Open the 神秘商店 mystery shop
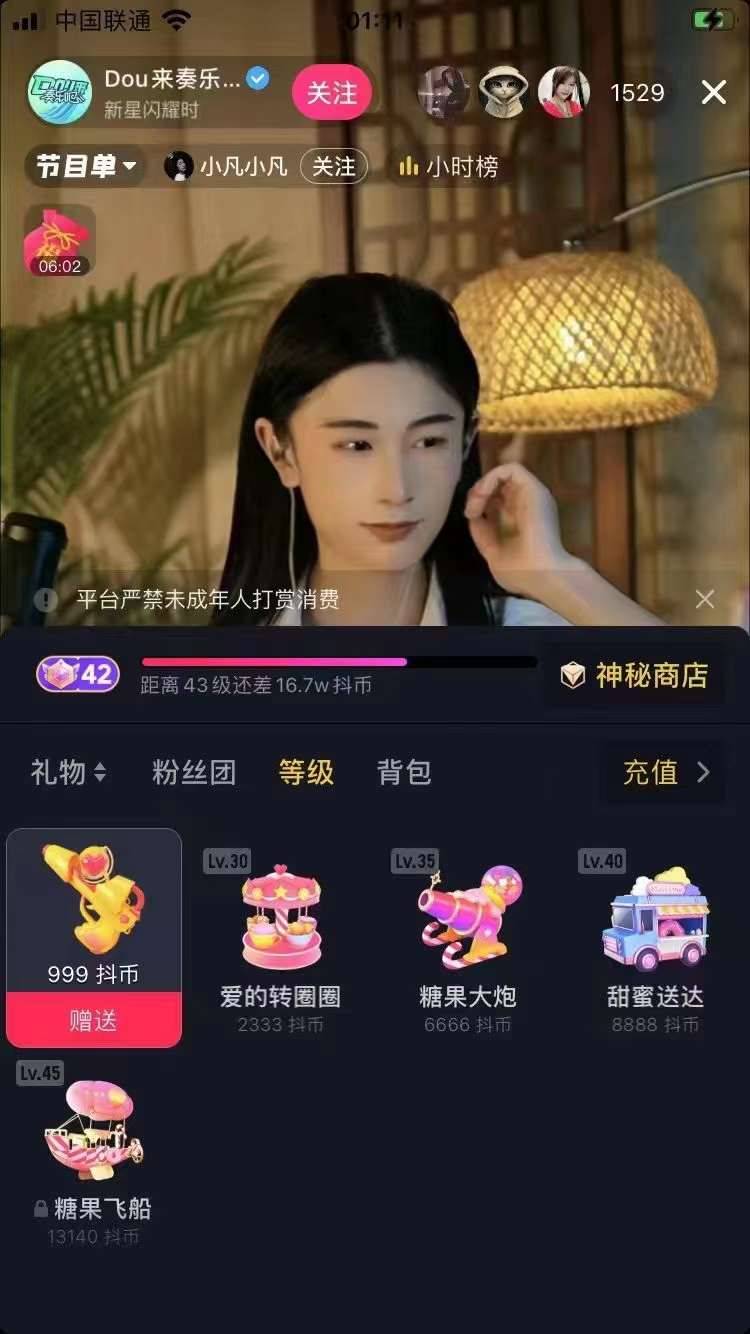Image resolution: width=750 pixels, height=1334 pixels. 635,676
